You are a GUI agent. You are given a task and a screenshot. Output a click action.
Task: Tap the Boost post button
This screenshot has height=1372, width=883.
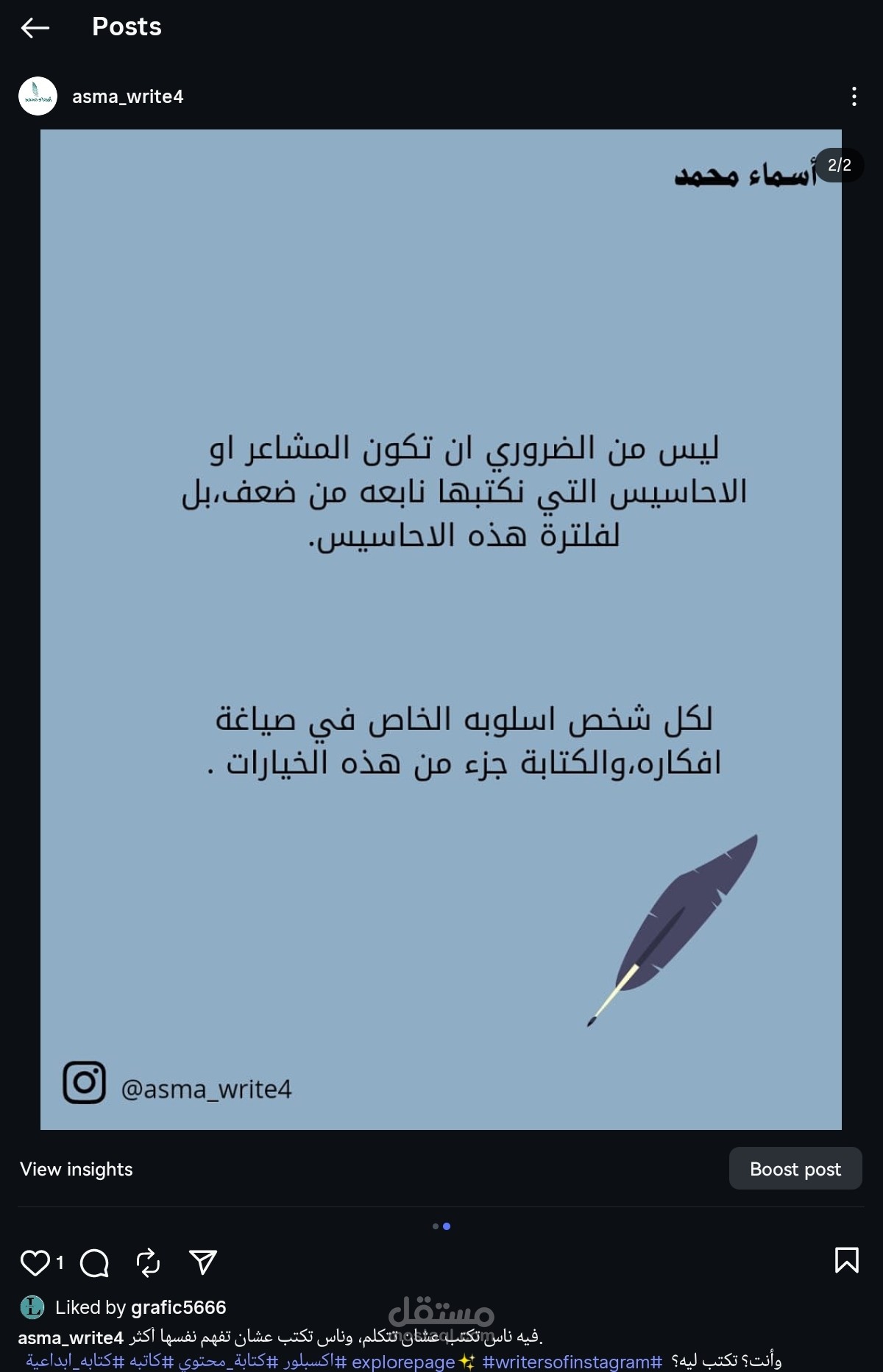point(795,1168)
